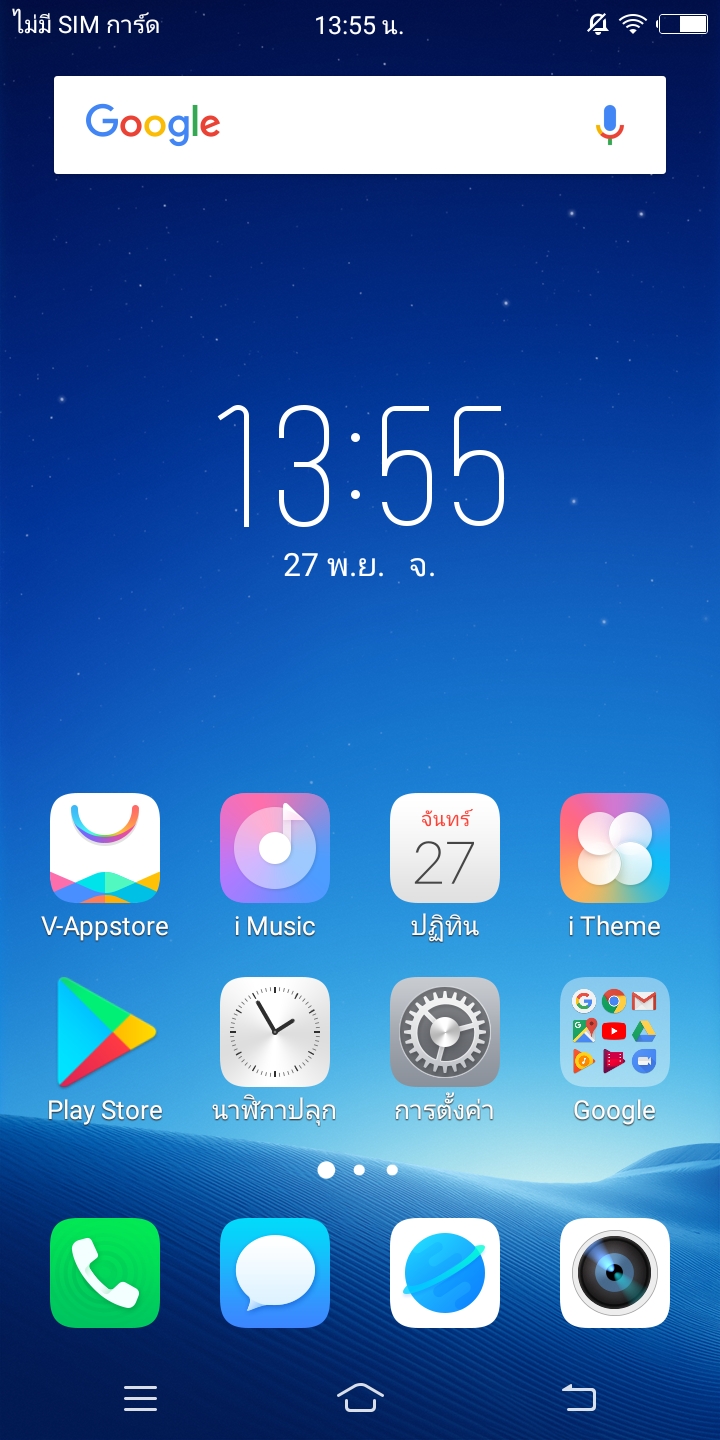720x1440 pixels.
Task: Open the Phone dialer in dock
Action: point(105,1273)
